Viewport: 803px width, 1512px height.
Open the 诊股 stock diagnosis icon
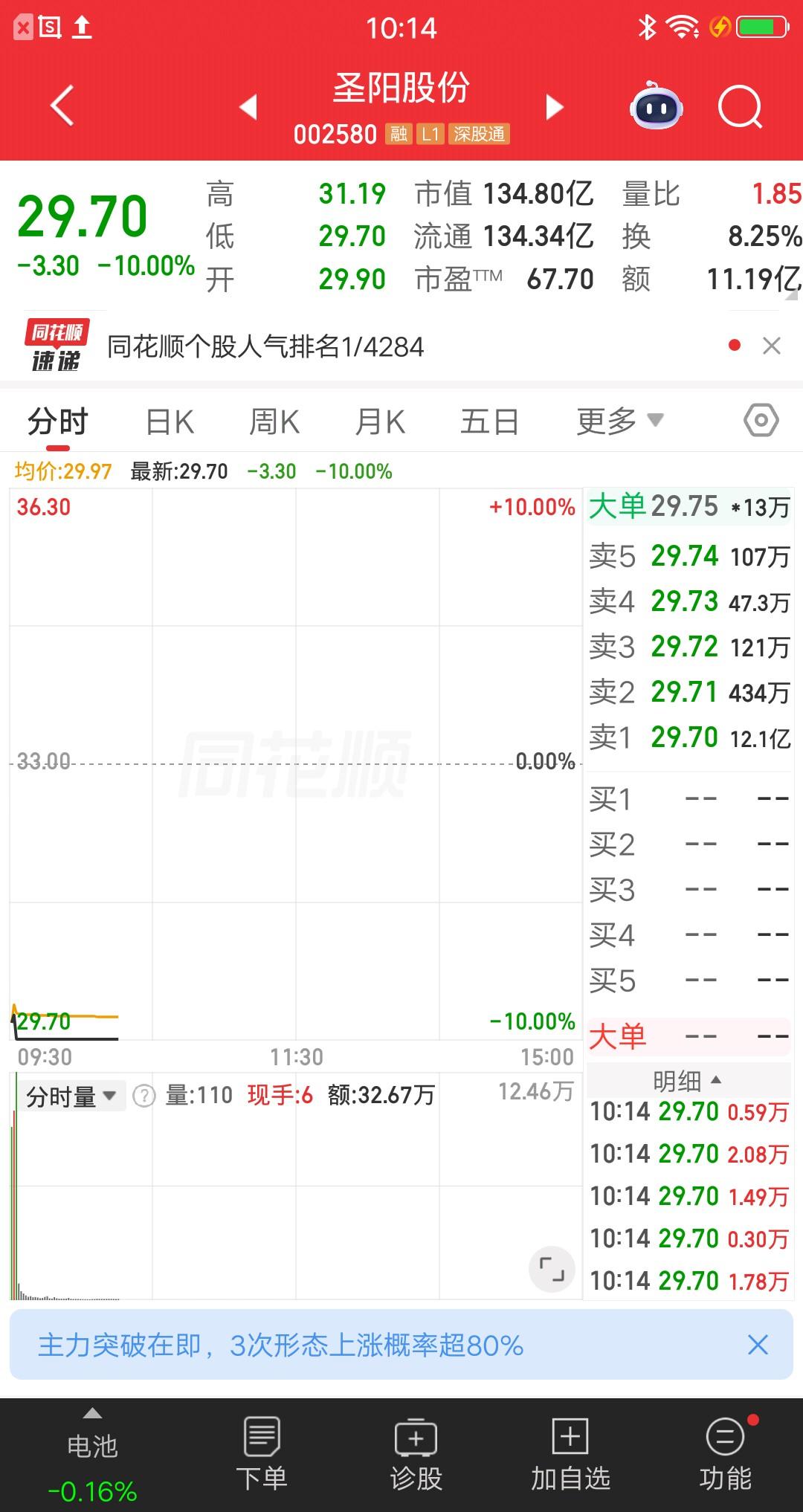tap(413, 1453)
